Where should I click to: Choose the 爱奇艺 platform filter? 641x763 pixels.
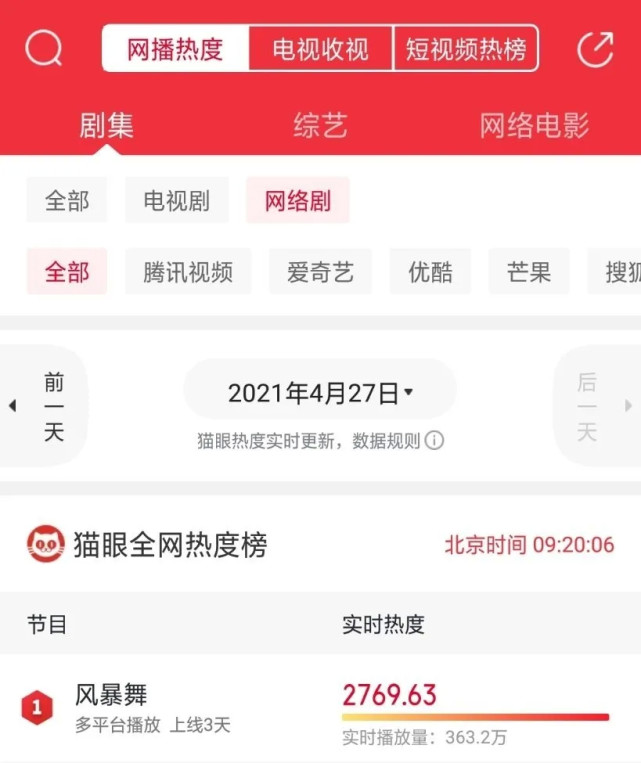point(320,272)
